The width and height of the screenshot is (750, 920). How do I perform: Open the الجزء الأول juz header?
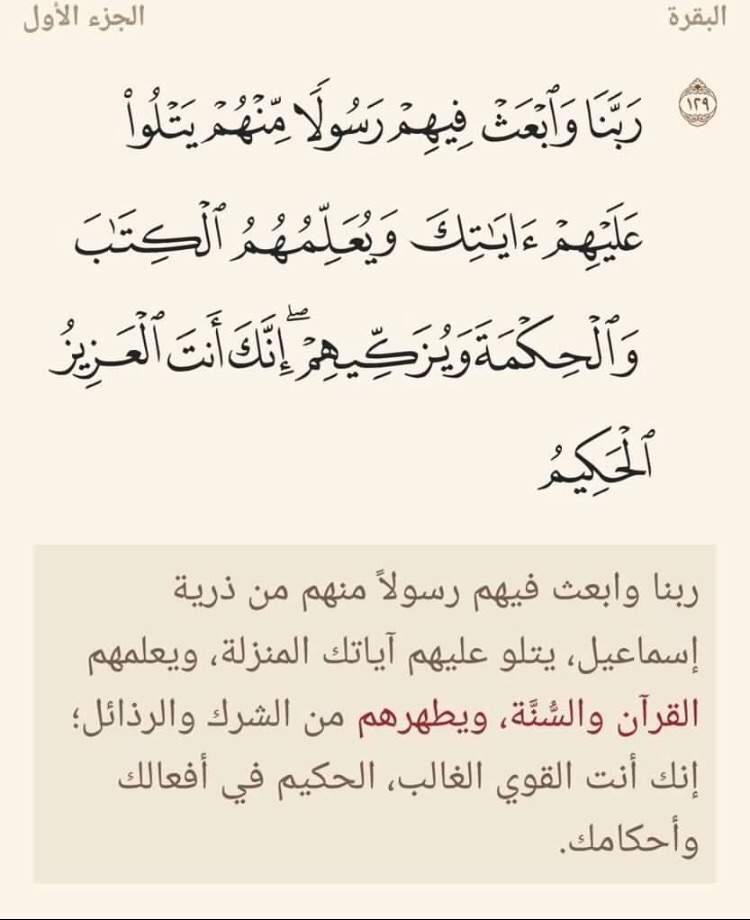(x=85, y=18)
